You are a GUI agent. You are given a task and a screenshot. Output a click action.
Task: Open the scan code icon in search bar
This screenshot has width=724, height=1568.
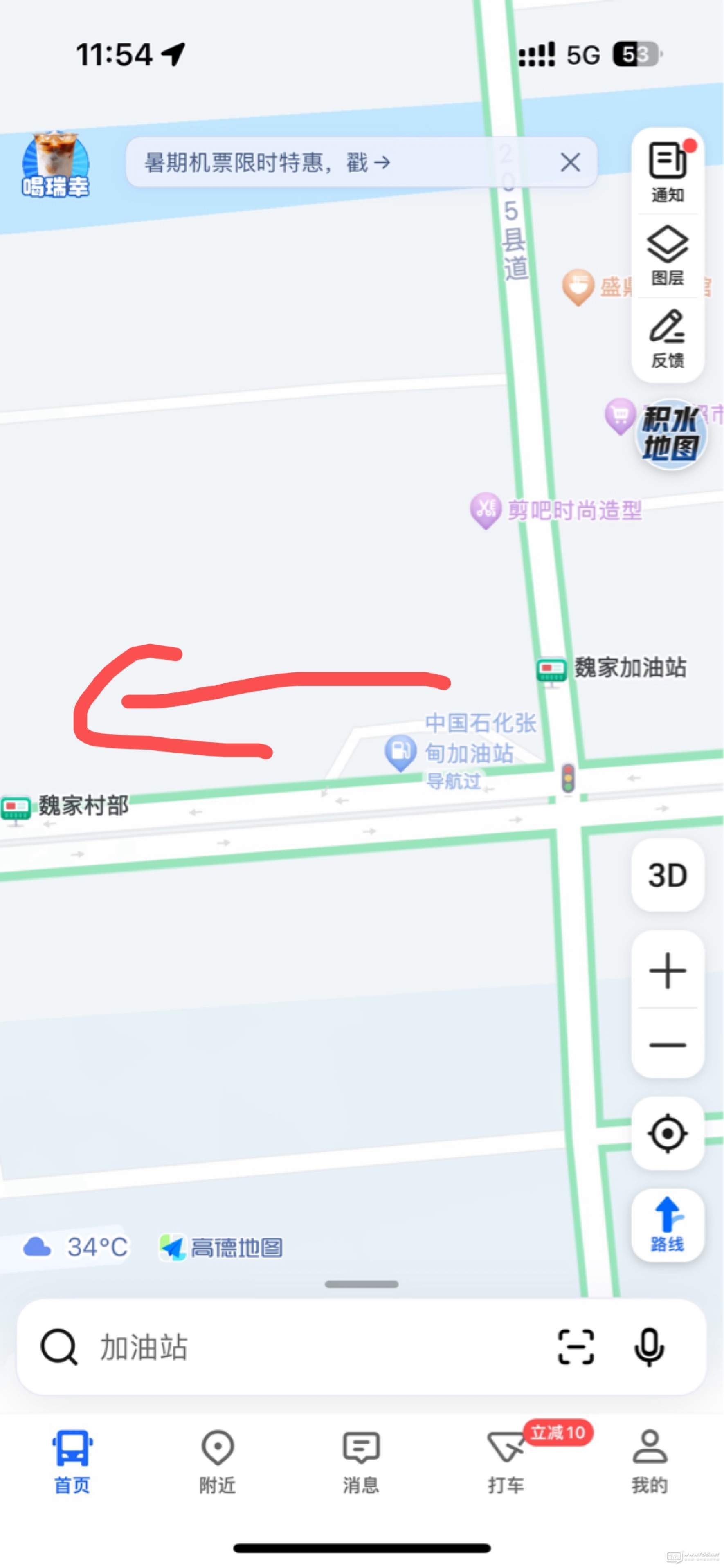tap(576, 1347)
